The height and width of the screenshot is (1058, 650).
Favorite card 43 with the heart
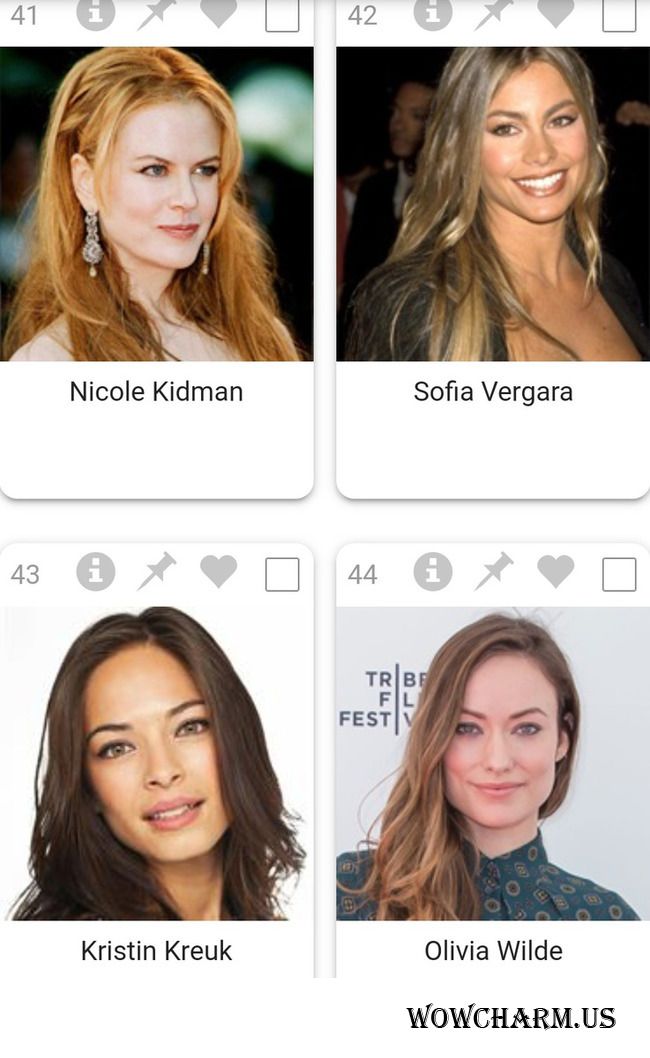[218, 572]
